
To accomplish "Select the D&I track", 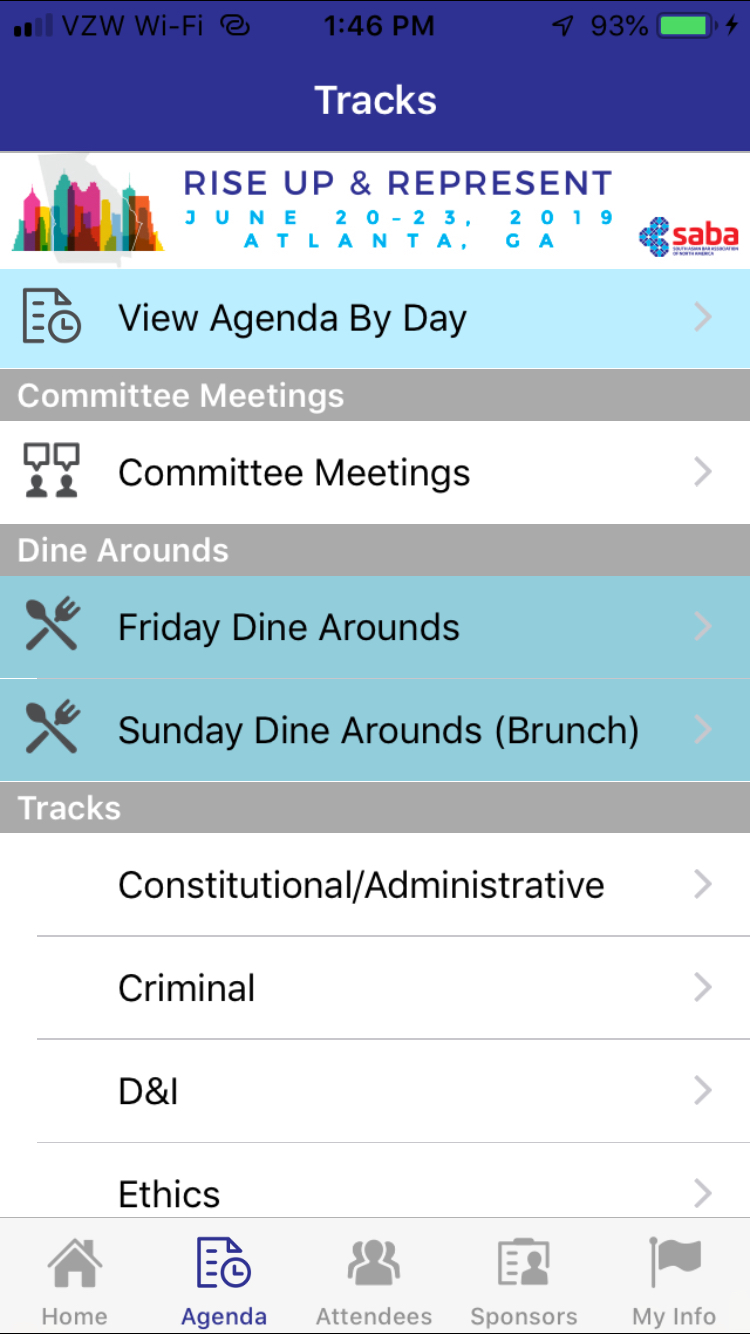I will (x=375, y=1091).
